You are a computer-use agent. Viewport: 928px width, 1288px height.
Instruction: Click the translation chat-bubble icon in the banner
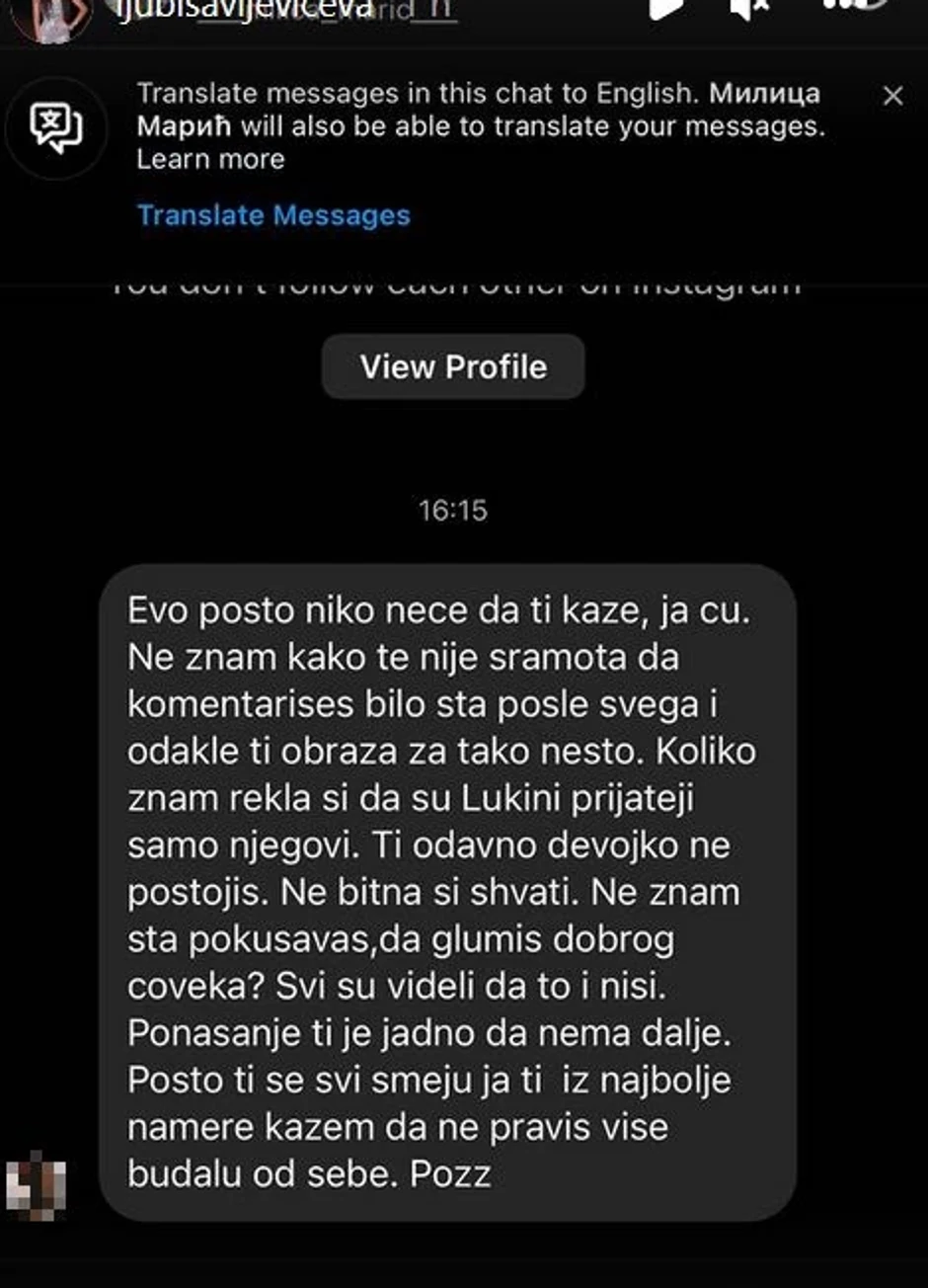(54, 128)
